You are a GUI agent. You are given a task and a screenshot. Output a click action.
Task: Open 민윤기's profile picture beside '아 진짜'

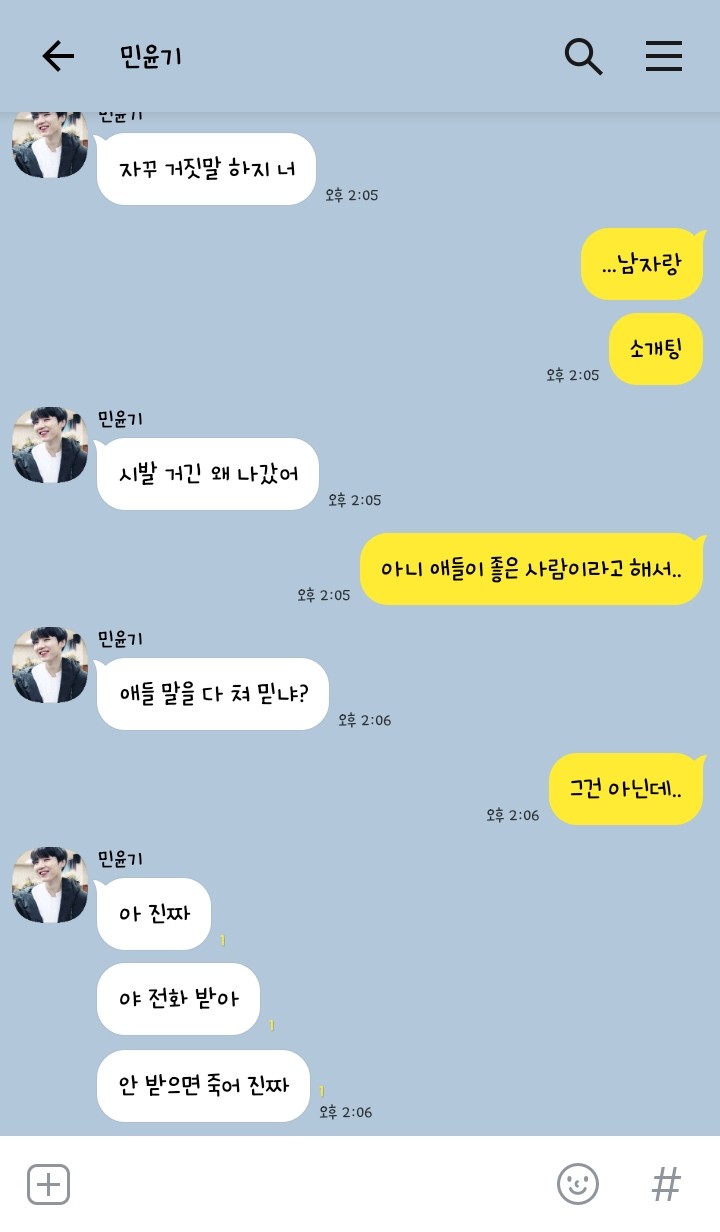50,884
